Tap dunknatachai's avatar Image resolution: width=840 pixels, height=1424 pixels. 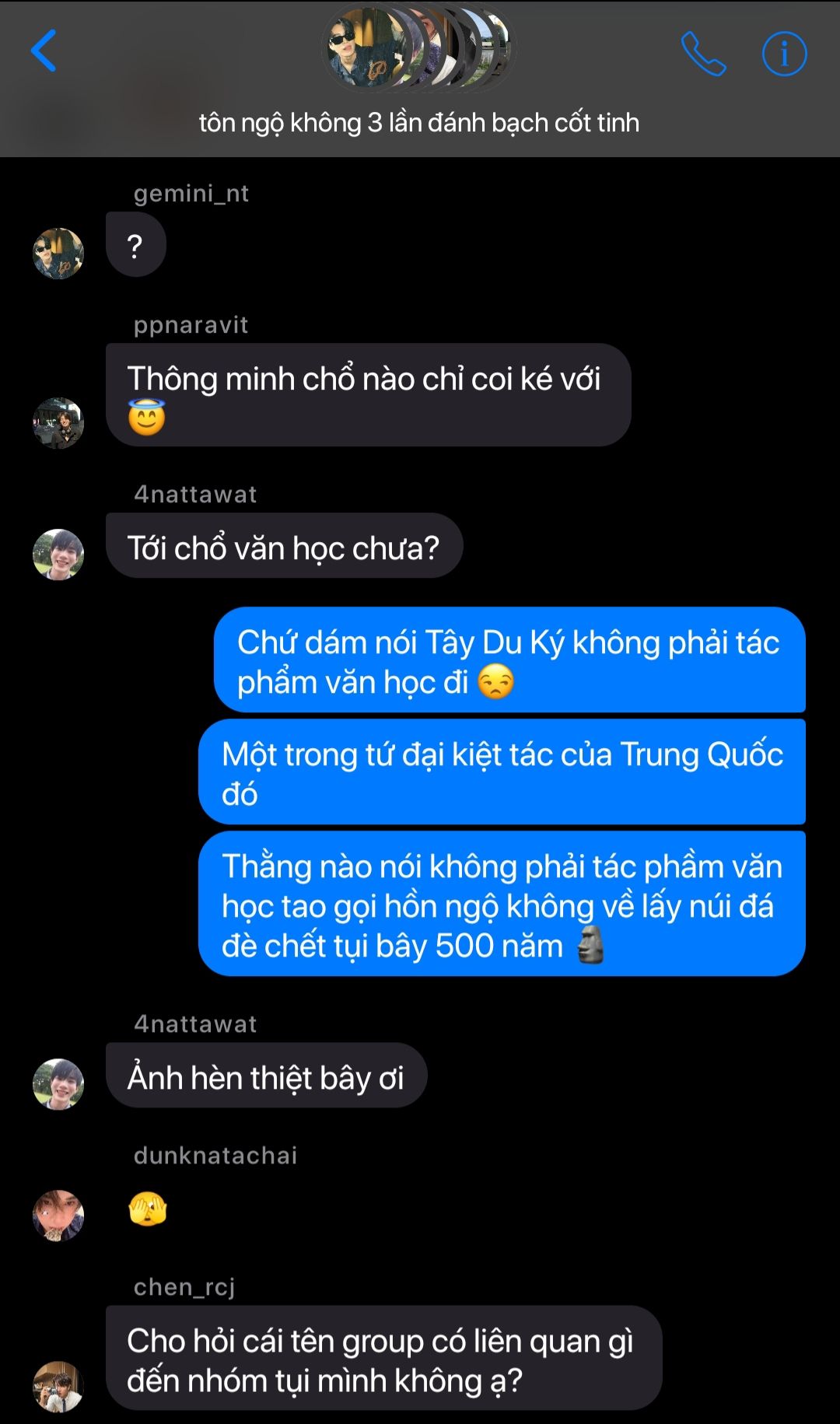pos(58,1215)
